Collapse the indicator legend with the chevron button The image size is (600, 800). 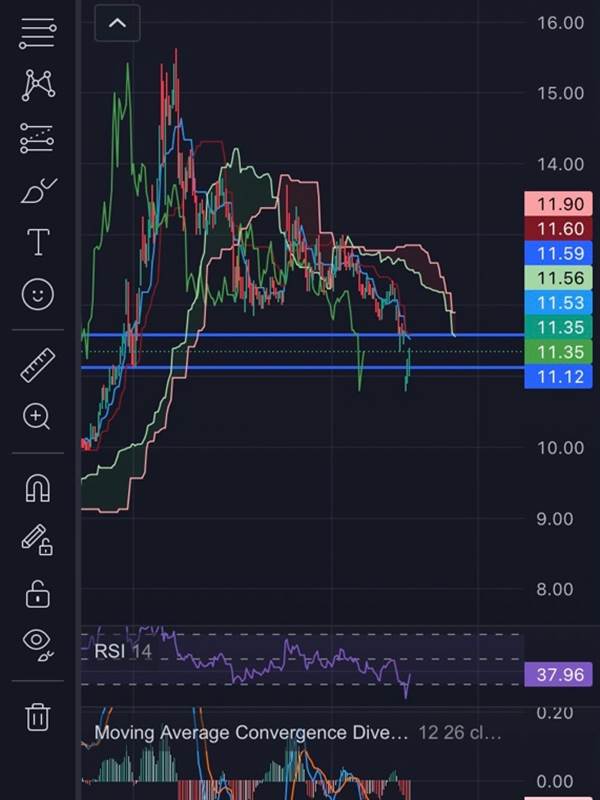(x=117, y=23)
